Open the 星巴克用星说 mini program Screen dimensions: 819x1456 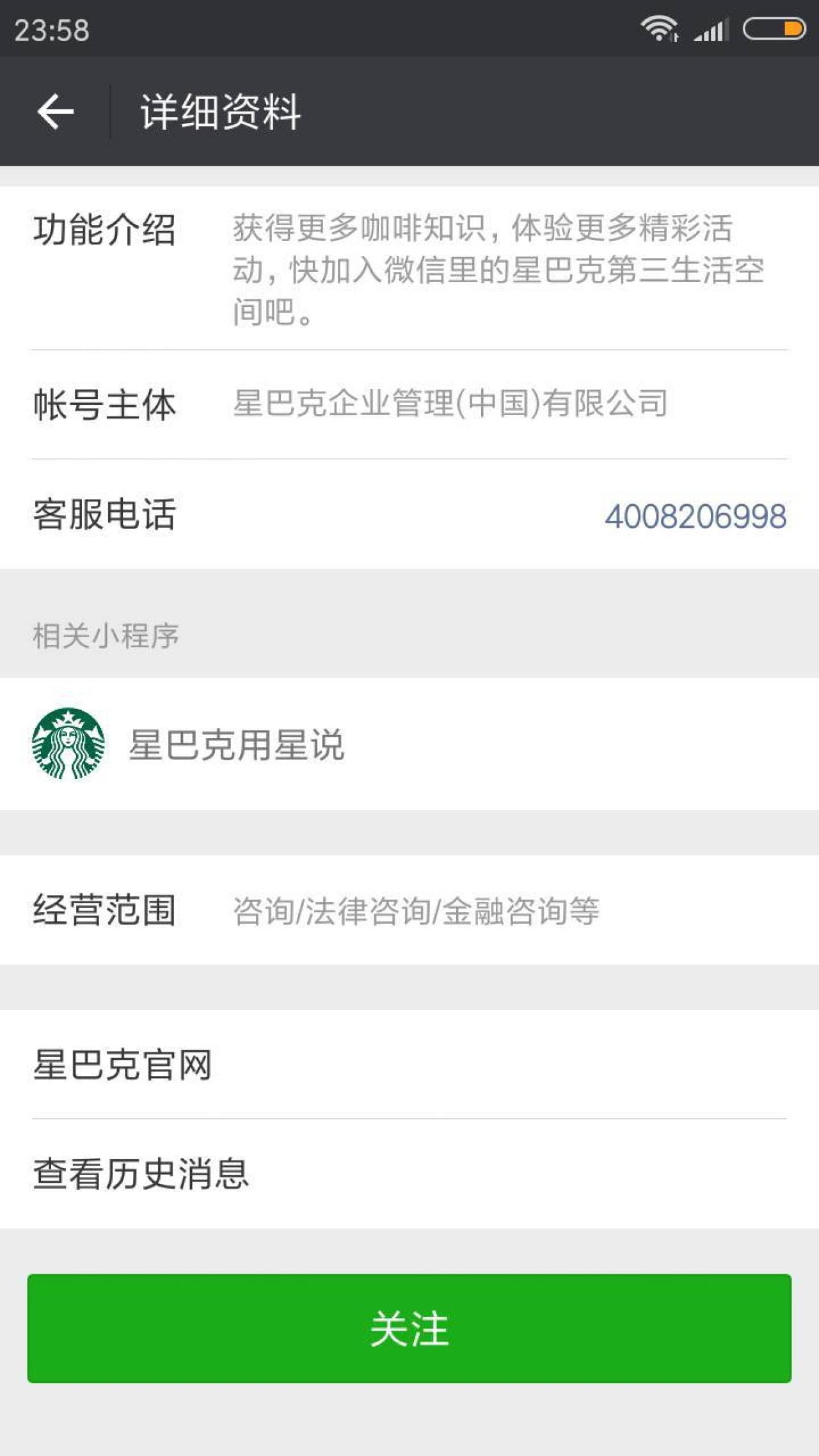coord(237,744)
